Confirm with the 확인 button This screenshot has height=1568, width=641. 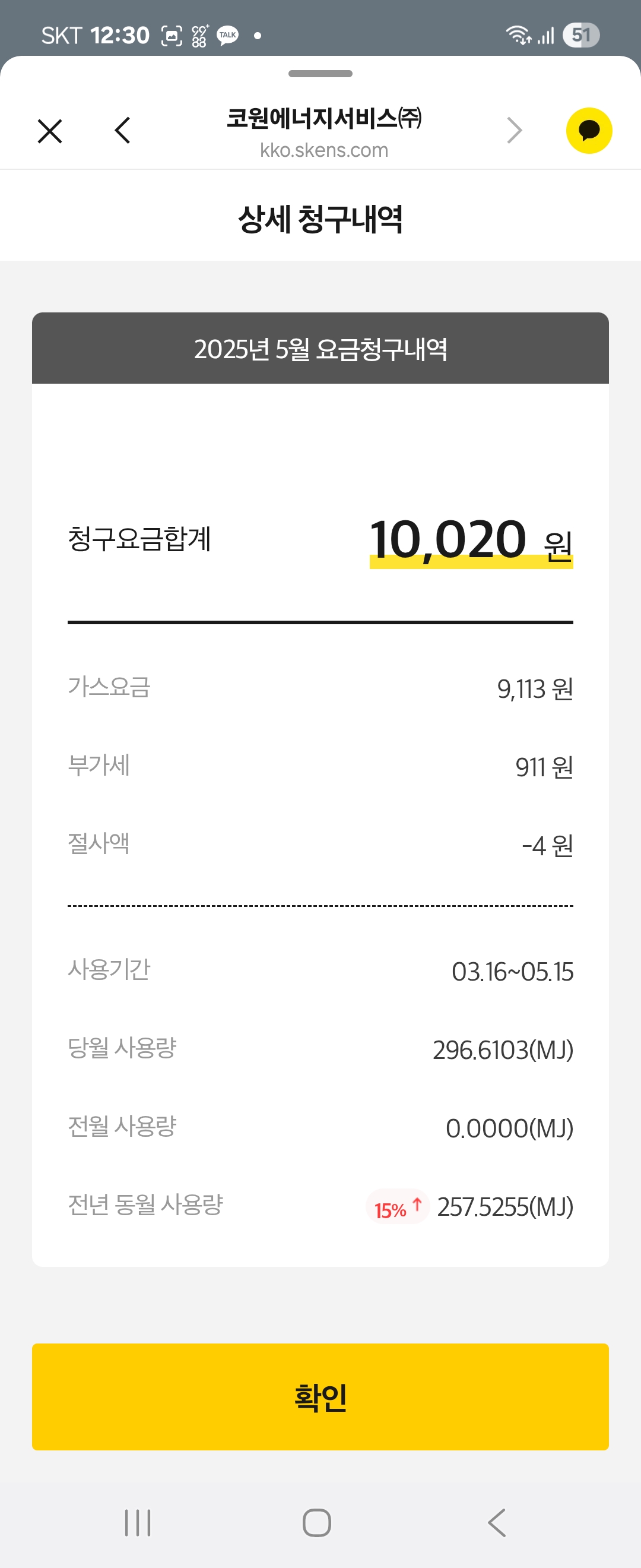click(320, 1397)
